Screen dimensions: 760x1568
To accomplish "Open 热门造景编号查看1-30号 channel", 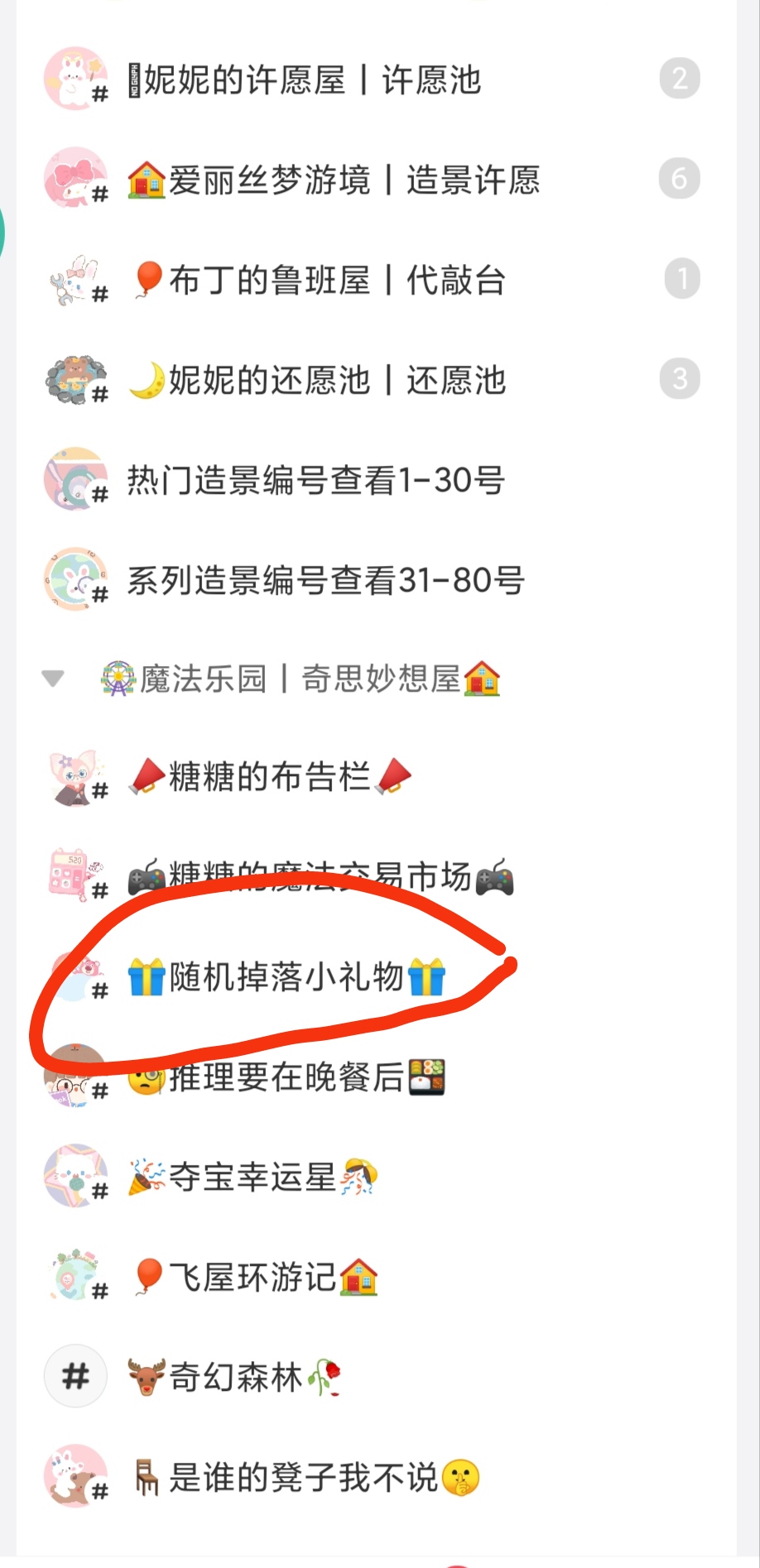I will coord(316,481).
